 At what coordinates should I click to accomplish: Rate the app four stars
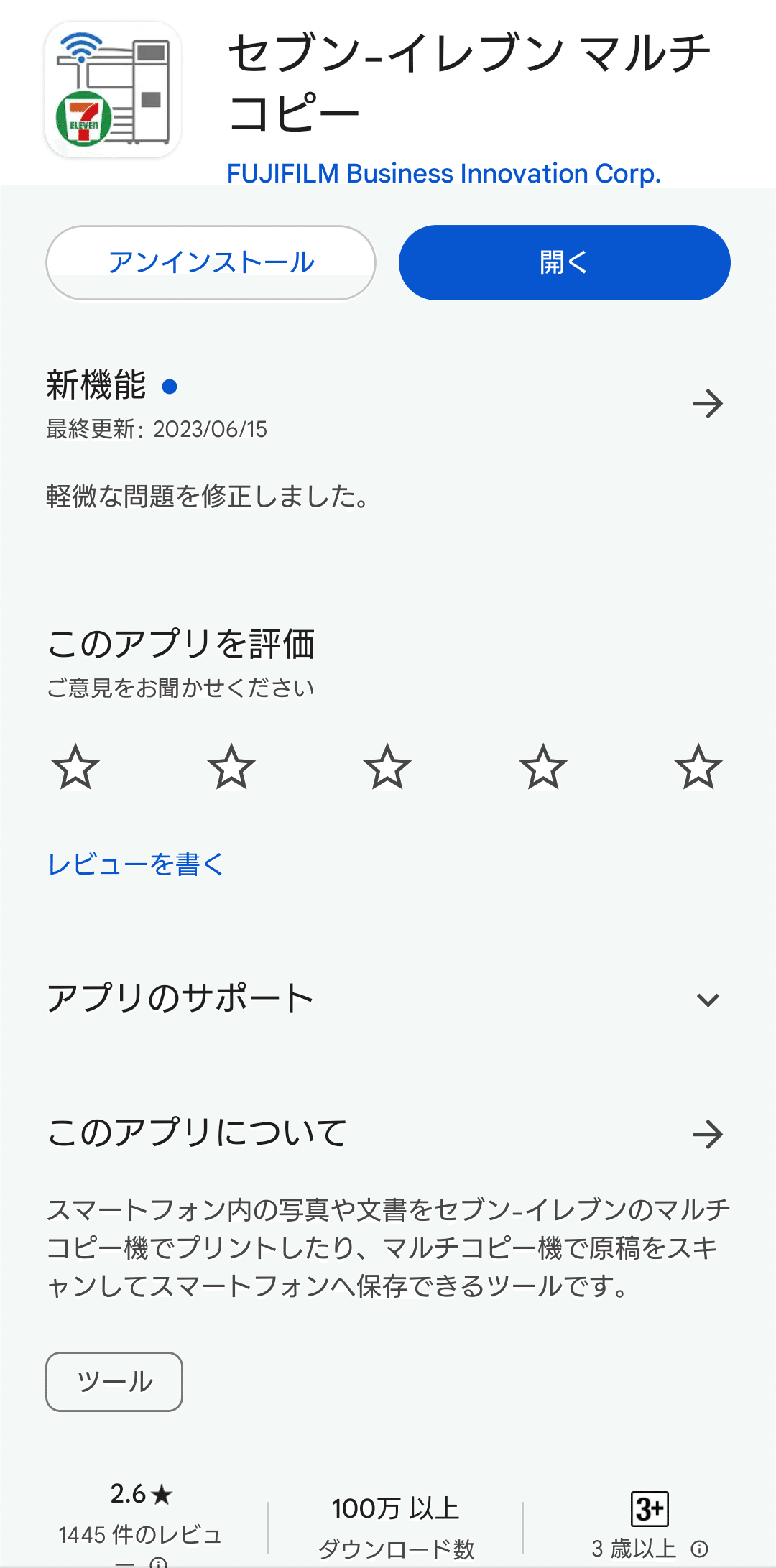tap(543, 767)
